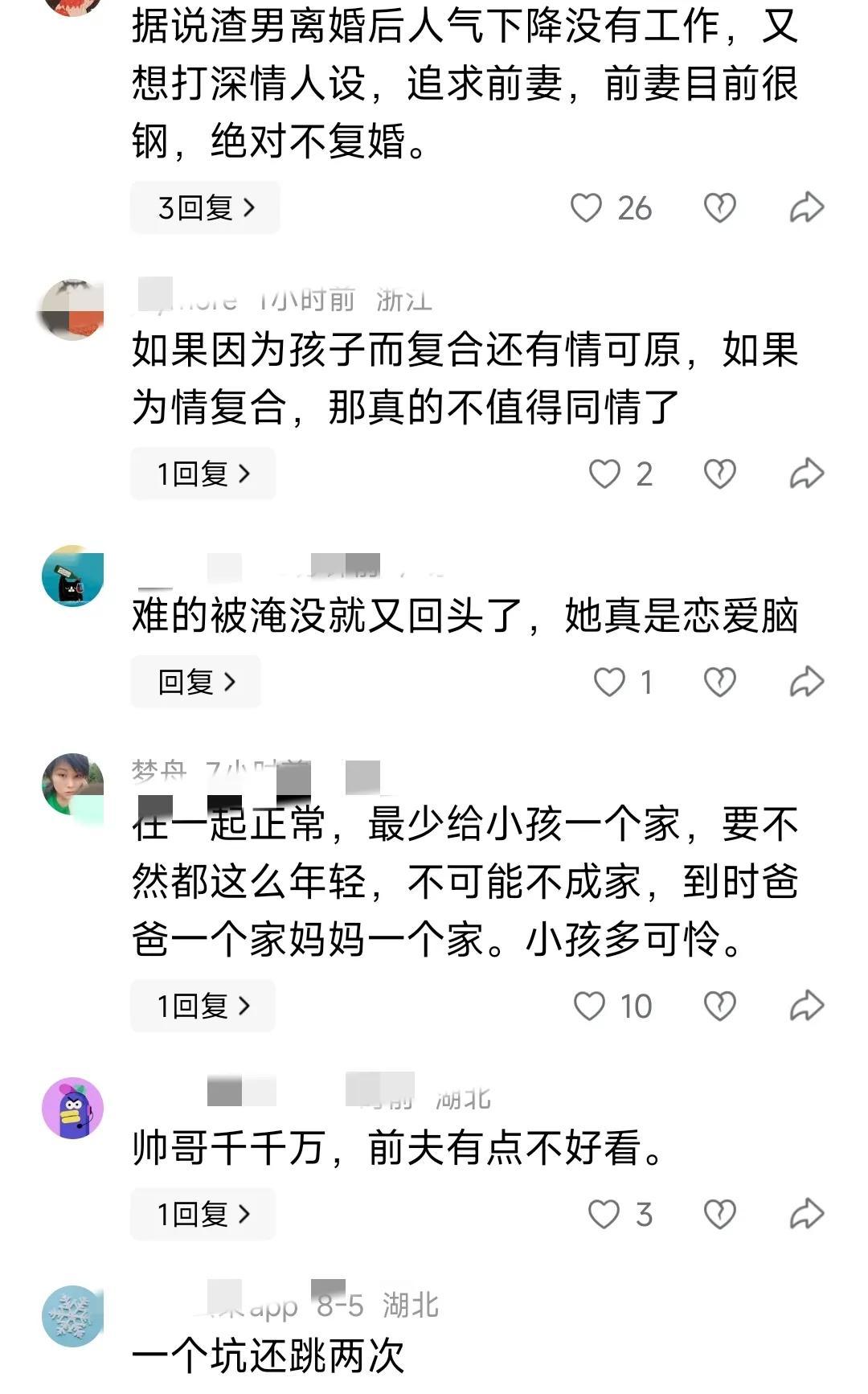This screenshot has height=1394, width=868.
Task: Dislike the 帅哥千千万 comment
Action: (719, 1214)
